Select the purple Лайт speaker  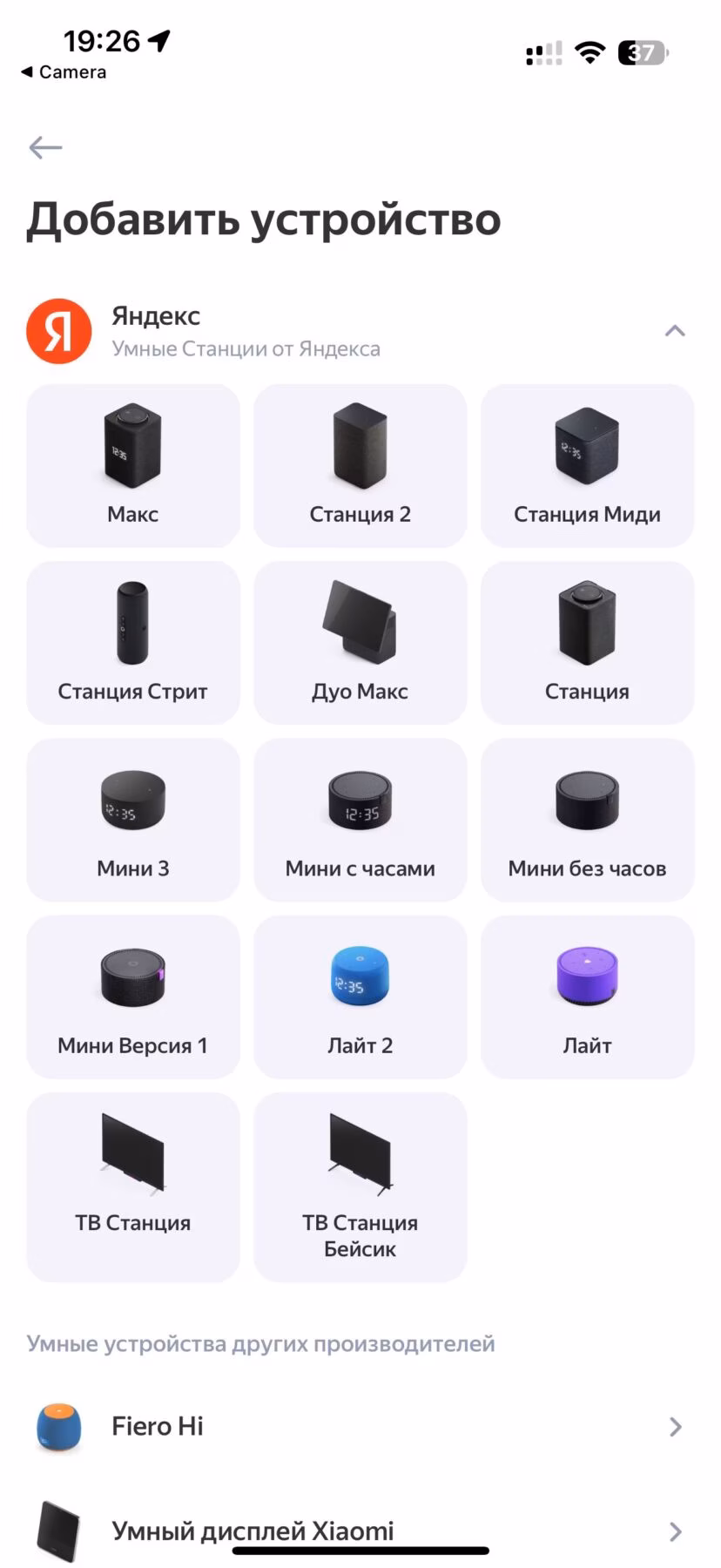pyautogui.click(x=587, y=997)
